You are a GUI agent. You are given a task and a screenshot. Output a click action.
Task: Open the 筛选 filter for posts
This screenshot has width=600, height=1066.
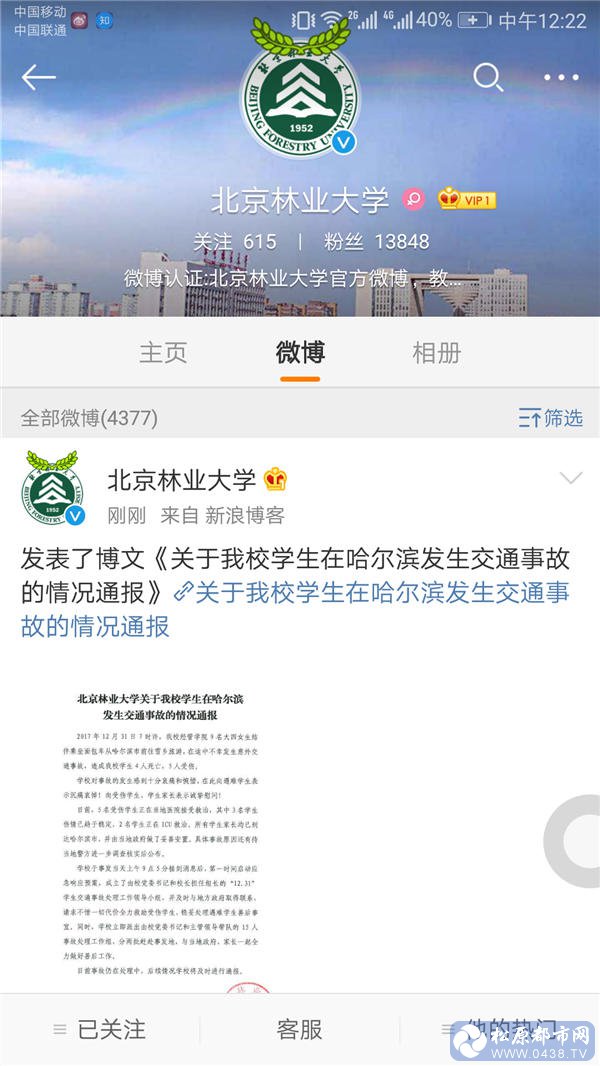point(551,418)
